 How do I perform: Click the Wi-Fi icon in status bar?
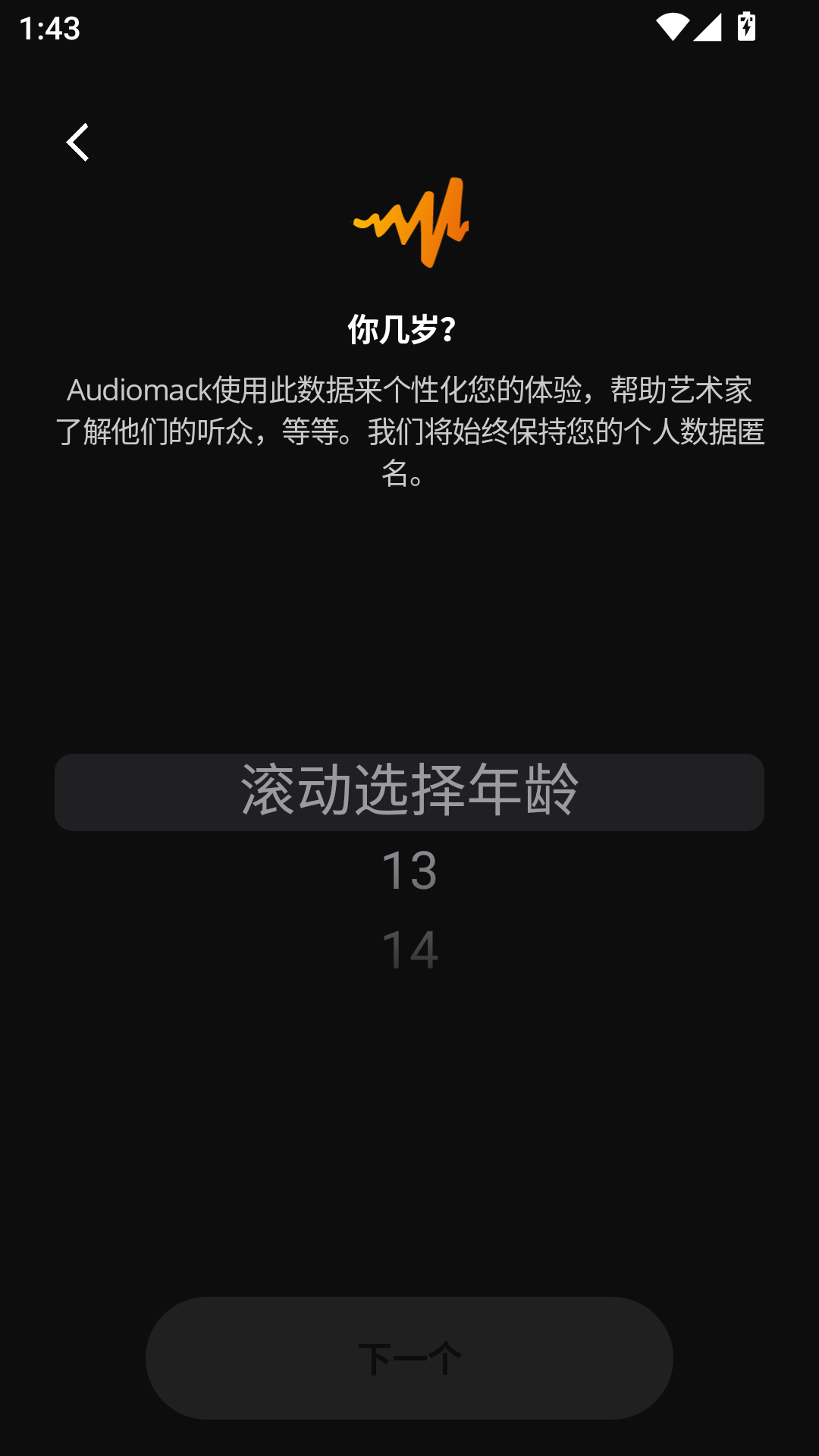click(671, 25)
